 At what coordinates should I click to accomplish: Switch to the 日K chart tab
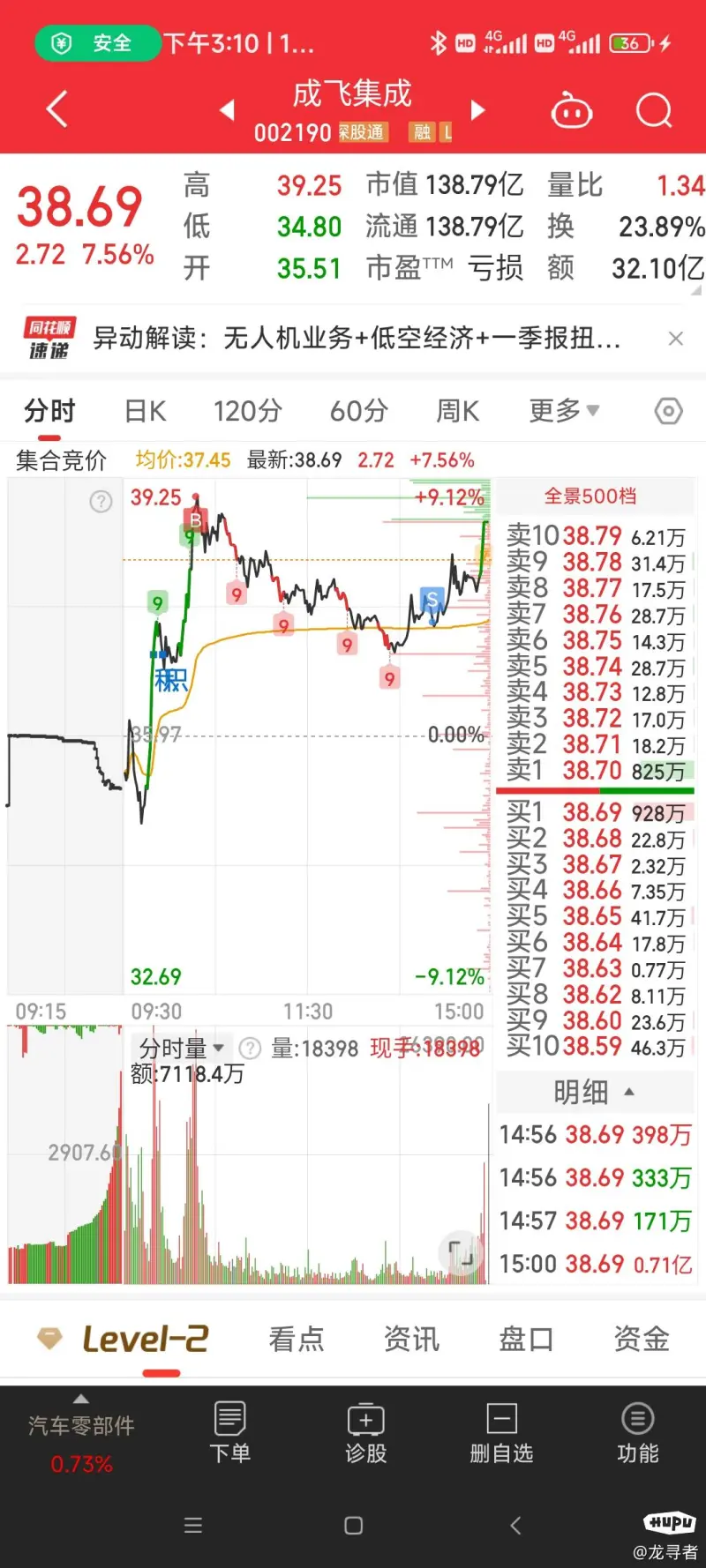146,411
